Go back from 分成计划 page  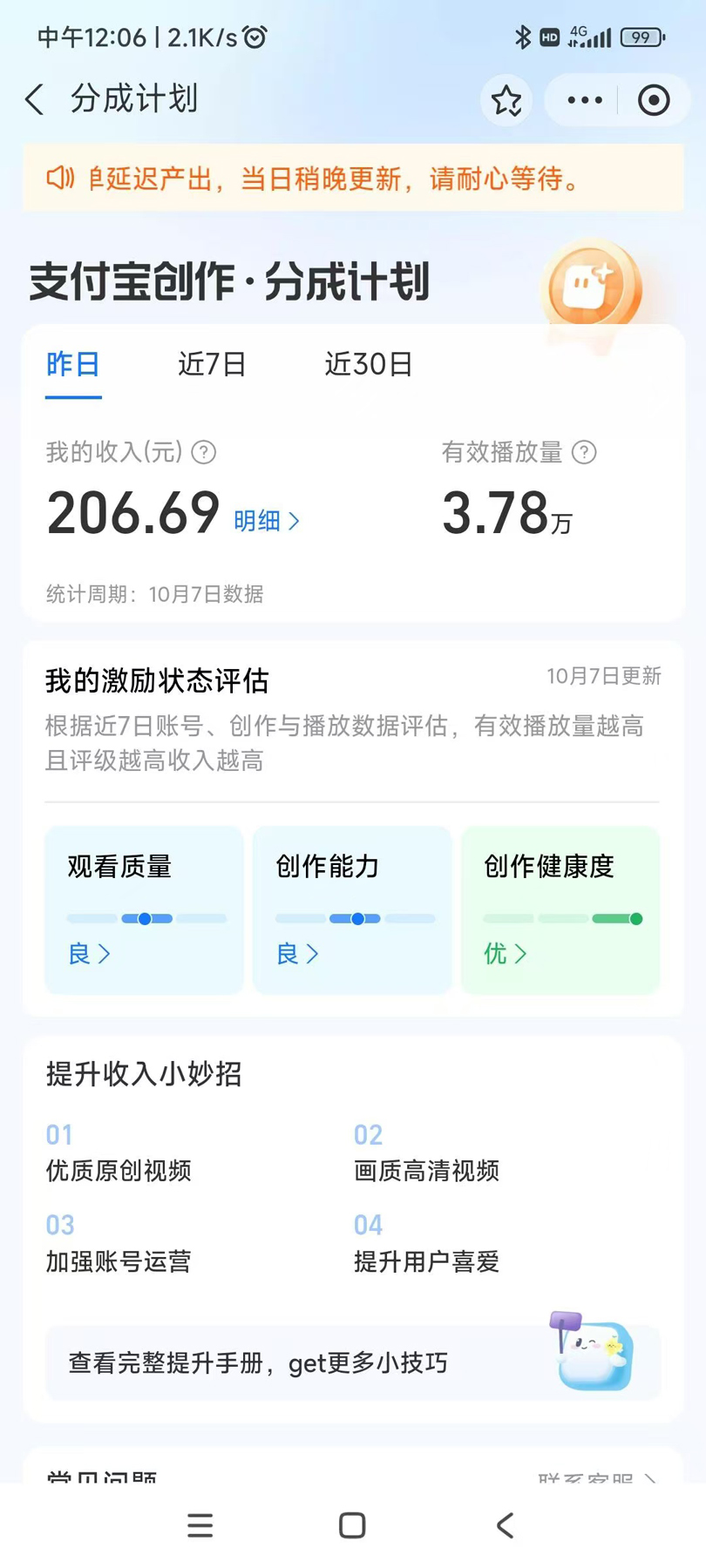click(35, 100)
